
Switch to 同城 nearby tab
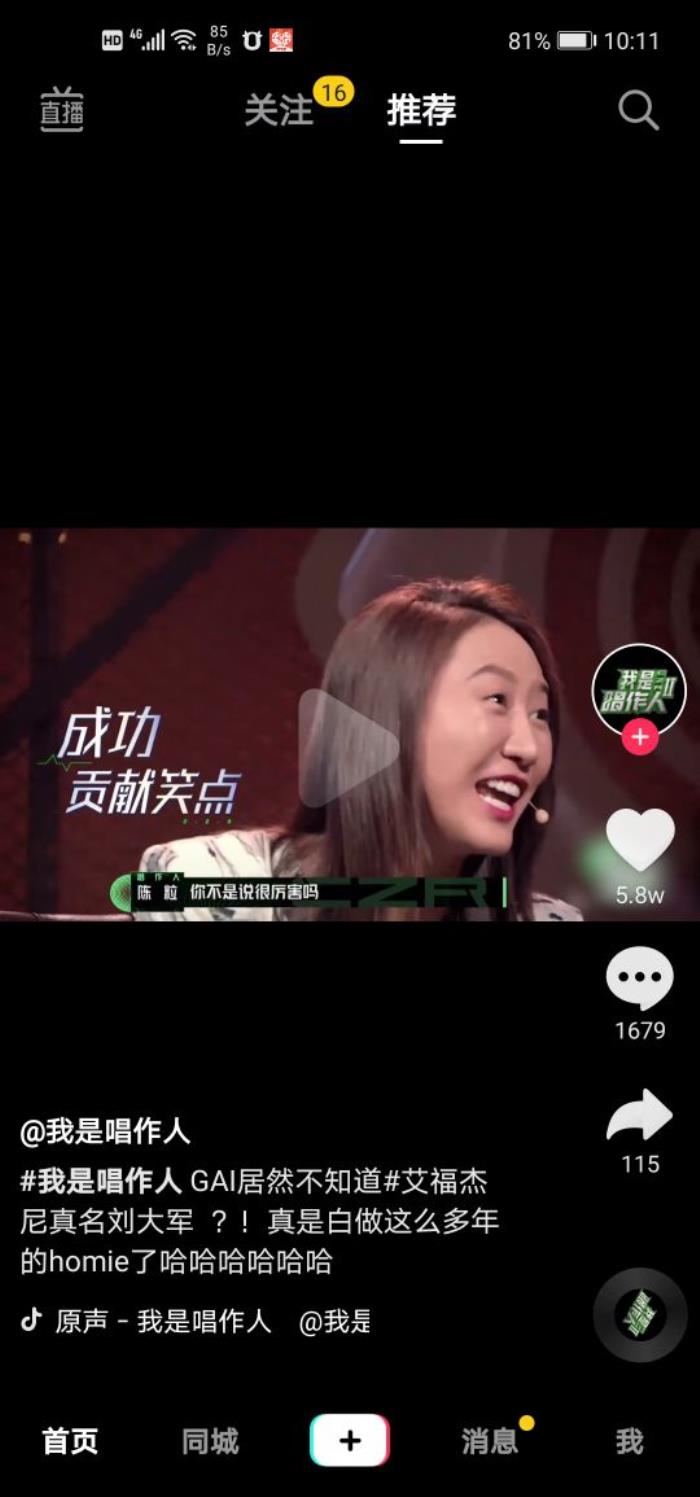coord(210,1441)
